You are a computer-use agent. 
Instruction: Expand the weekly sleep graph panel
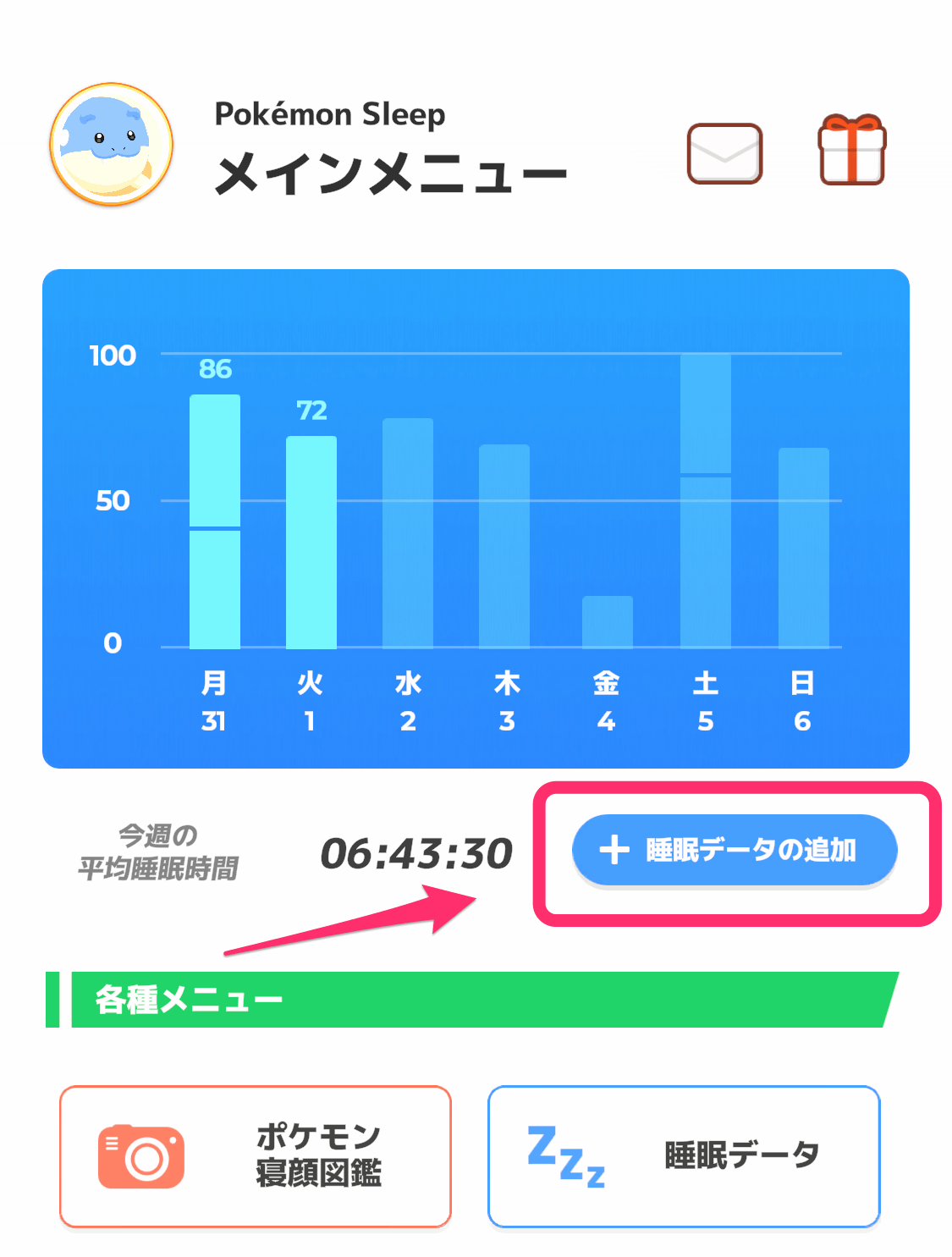tap(476, 516)
